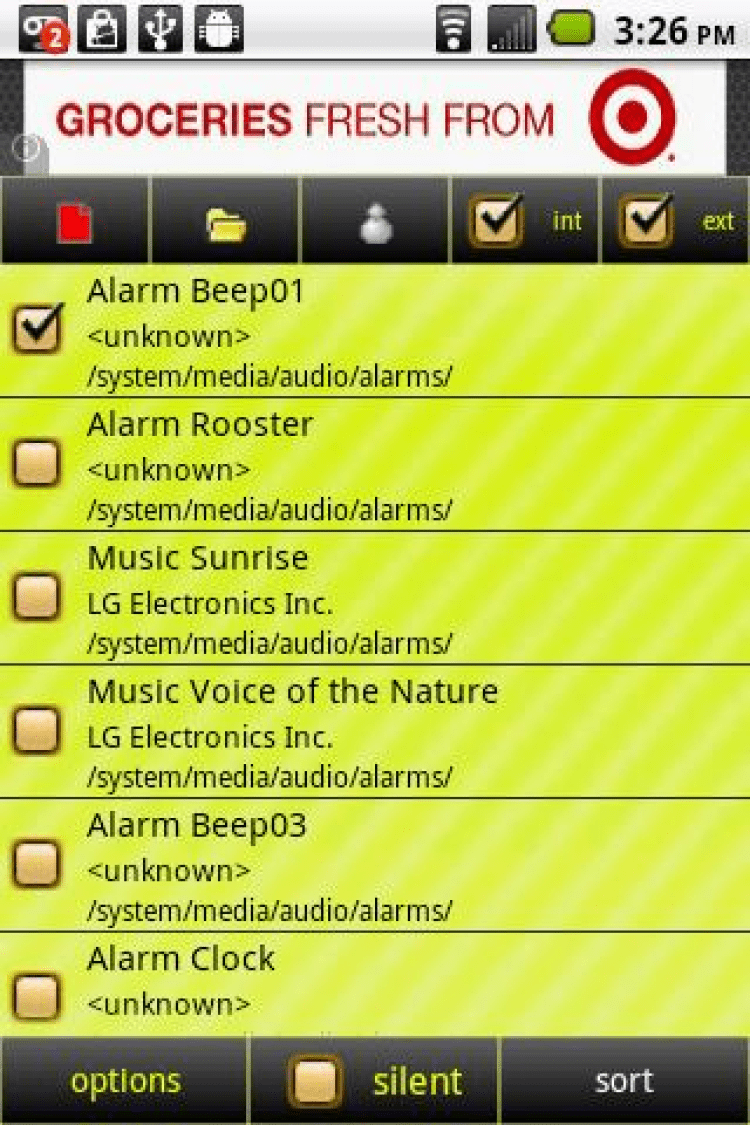Select the Music Sunrise checkbox

(x=37, y=597)
